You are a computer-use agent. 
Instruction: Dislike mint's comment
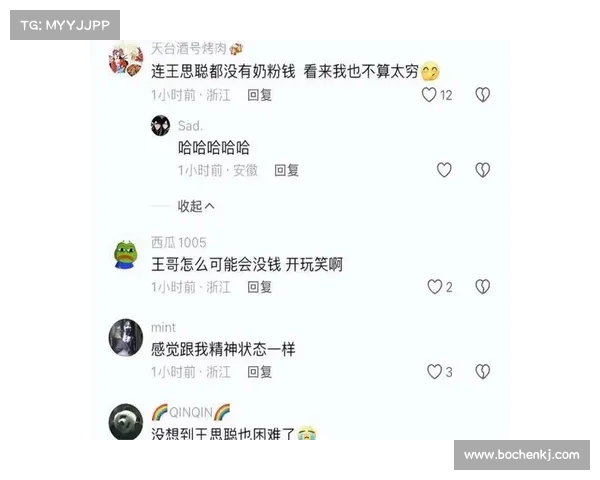click(482, 372)
